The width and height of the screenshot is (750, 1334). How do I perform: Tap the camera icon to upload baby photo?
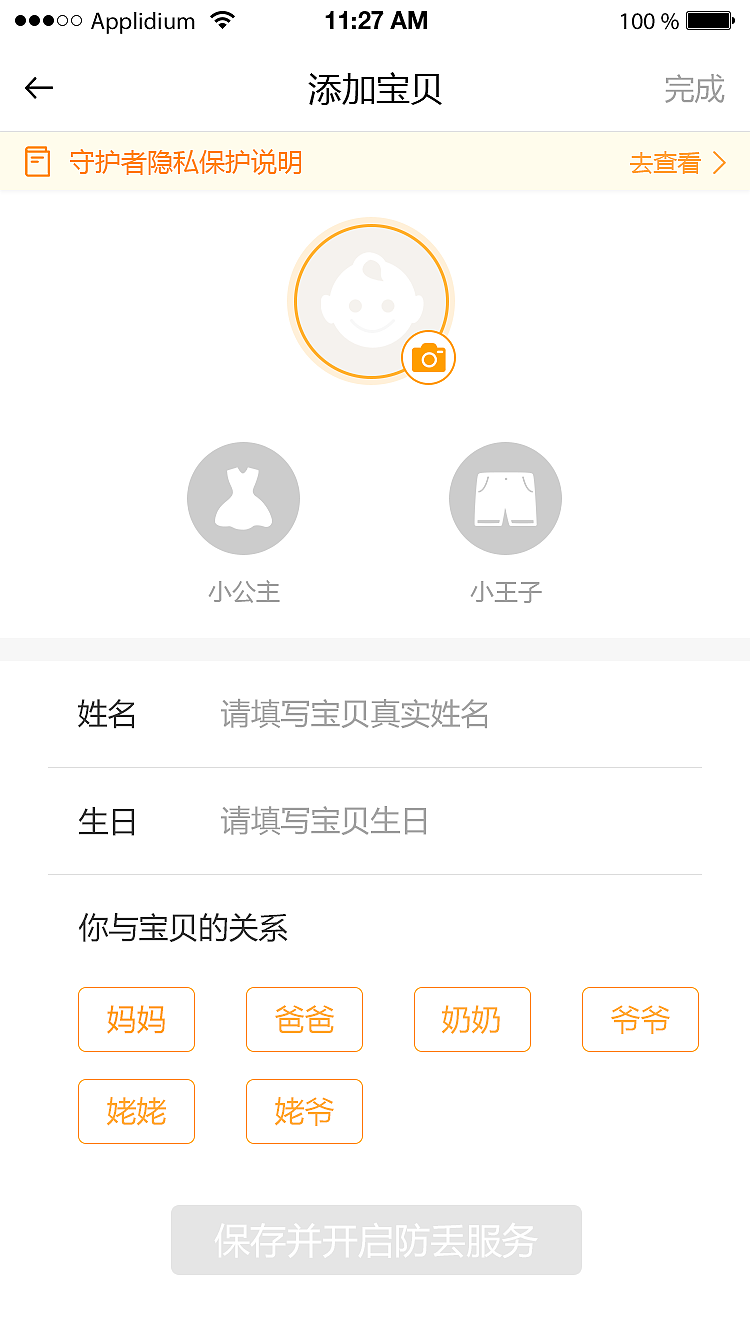[429, 357]
